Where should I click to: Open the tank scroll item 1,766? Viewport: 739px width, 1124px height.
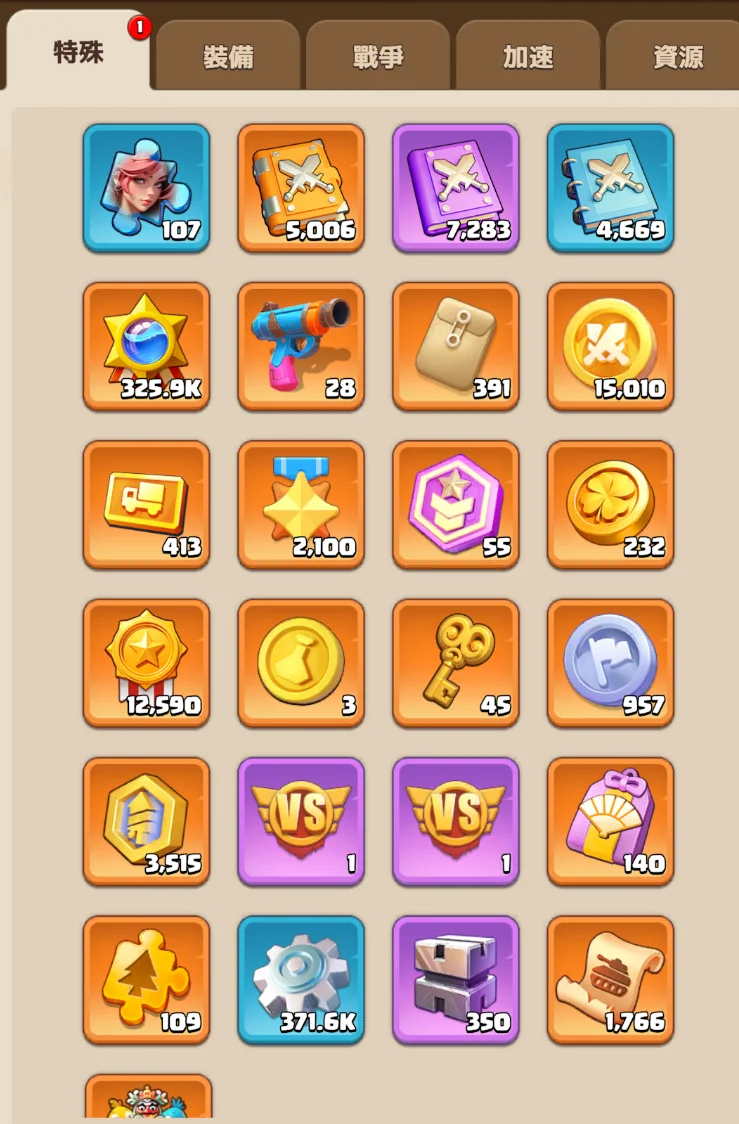tap(611, 979)
